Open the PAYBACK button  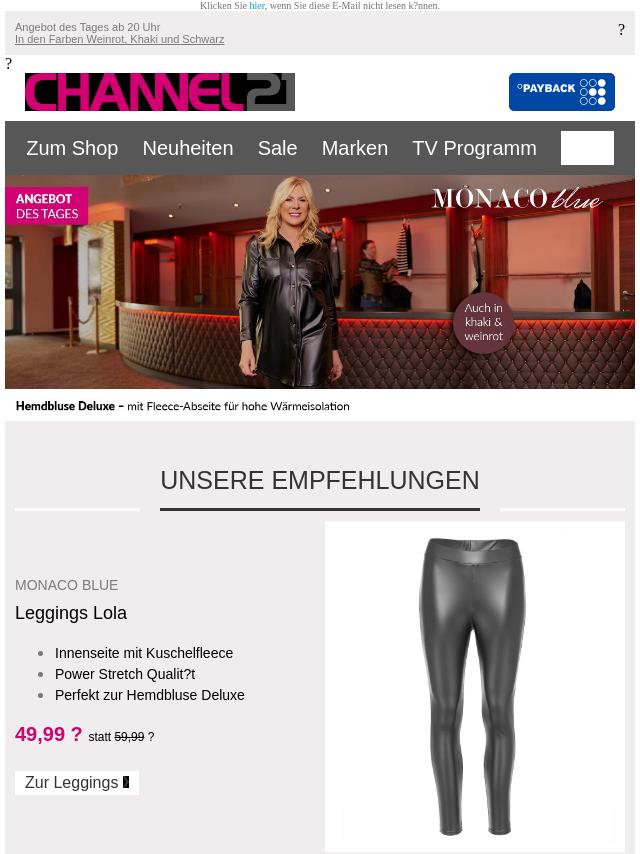(x=561, y=92)
